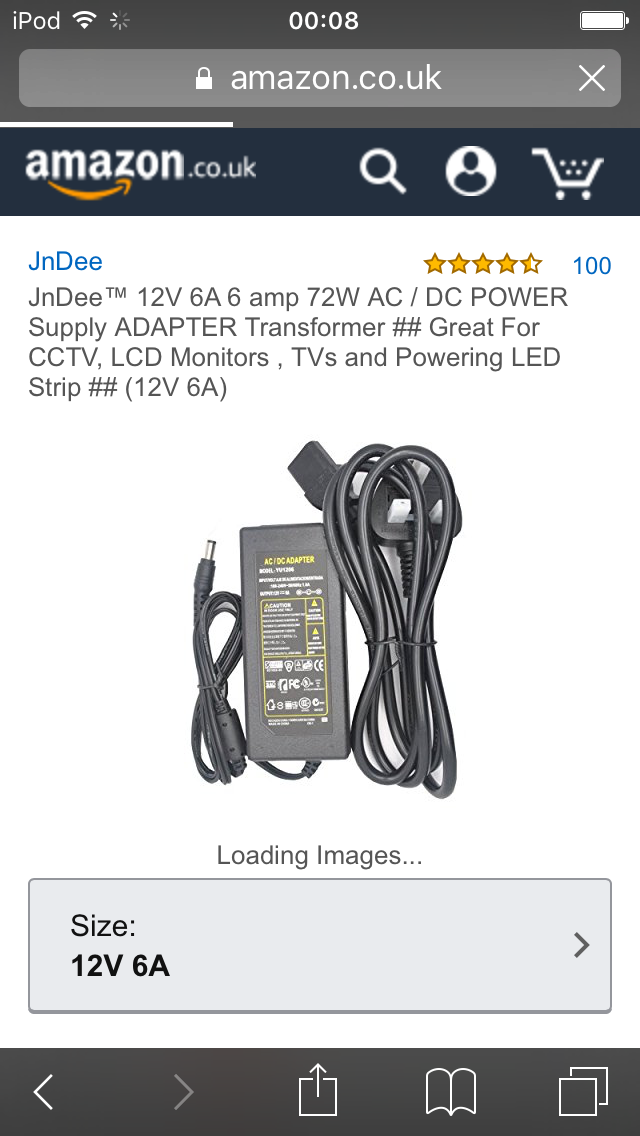Visit the JnDee brand link
Image resolution: width=640 pixels, height=1136 pixels.
coord(65,262)
